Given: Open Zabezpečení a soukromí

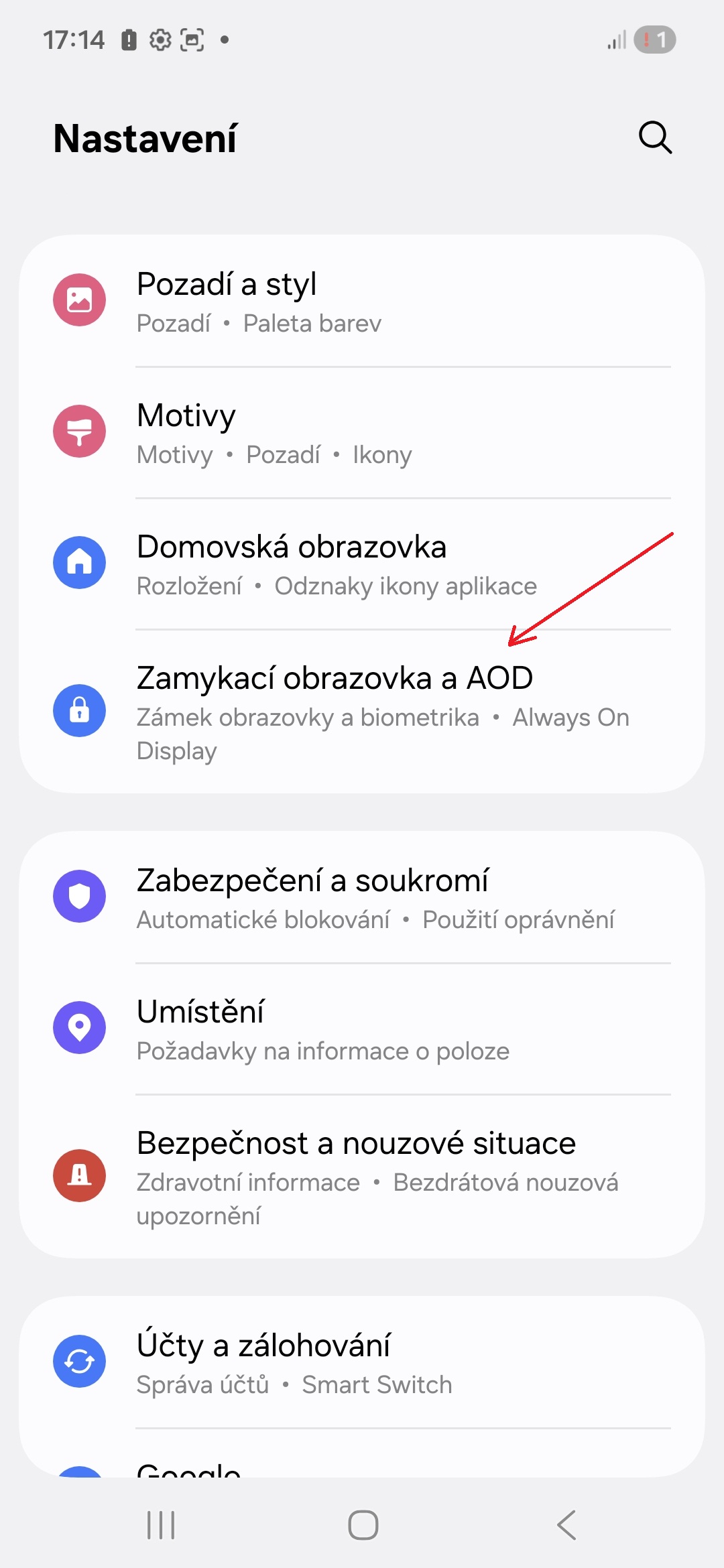Looking at the screenshot, I should point(362,898).
